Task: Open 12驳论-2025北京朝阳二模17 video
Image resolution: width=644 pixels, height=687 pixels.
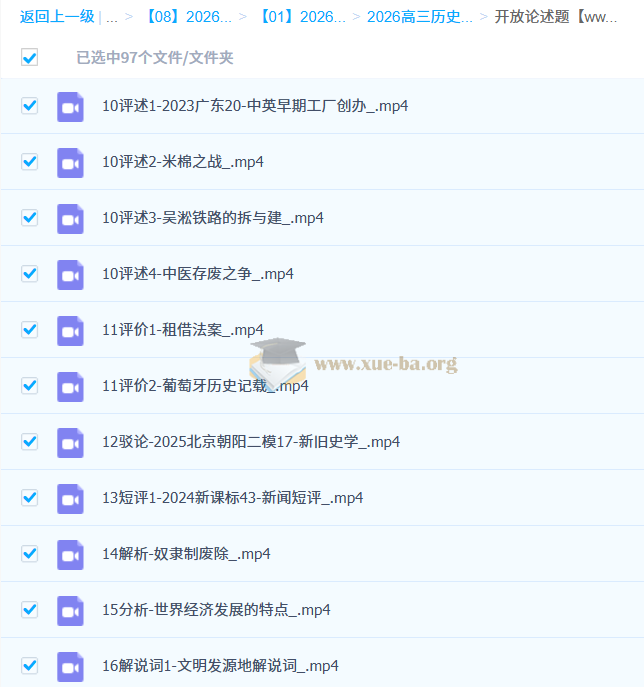Action: (250, 442)
